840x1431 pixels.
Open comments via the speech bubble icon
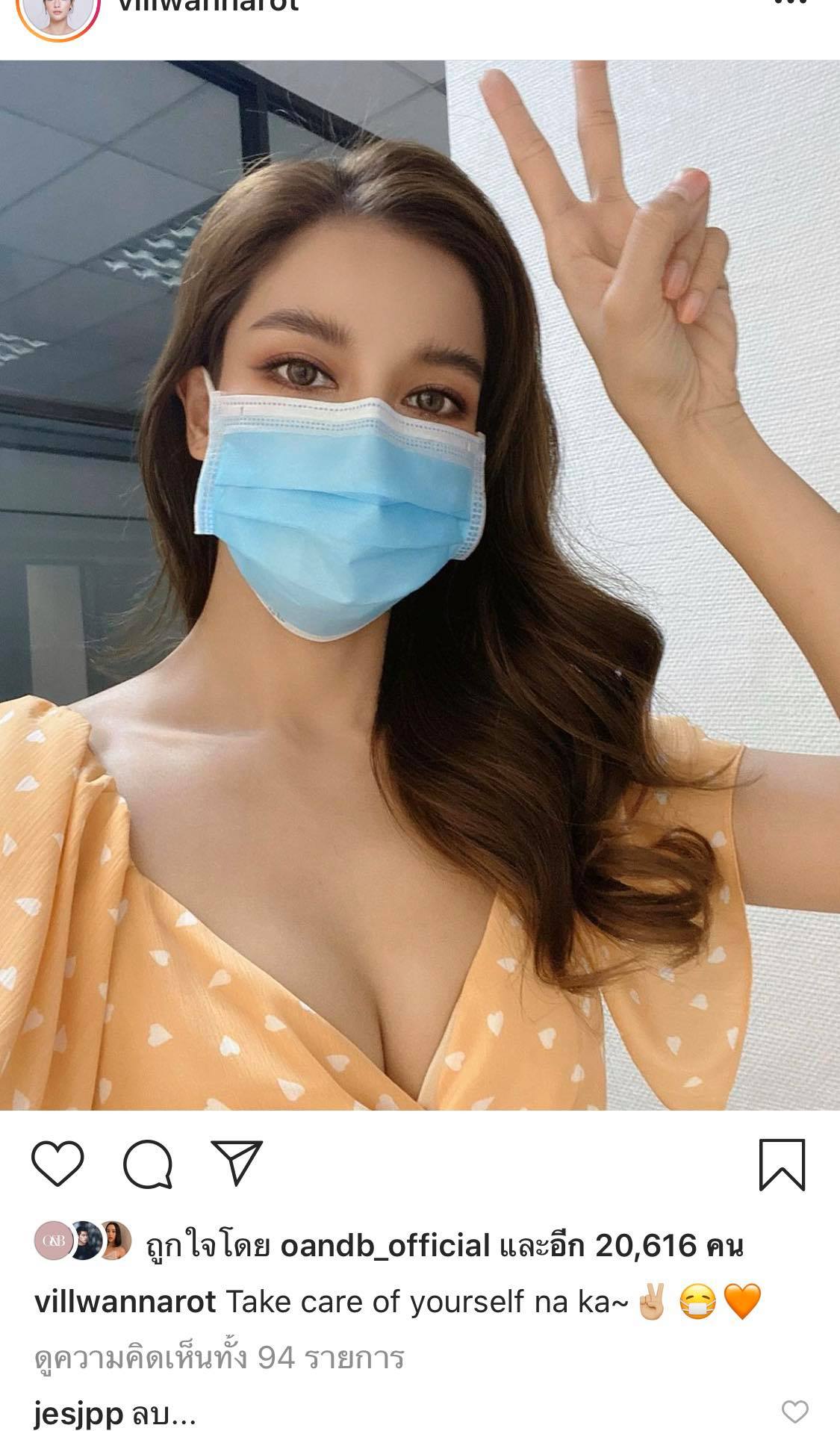tap(148, 1164)
